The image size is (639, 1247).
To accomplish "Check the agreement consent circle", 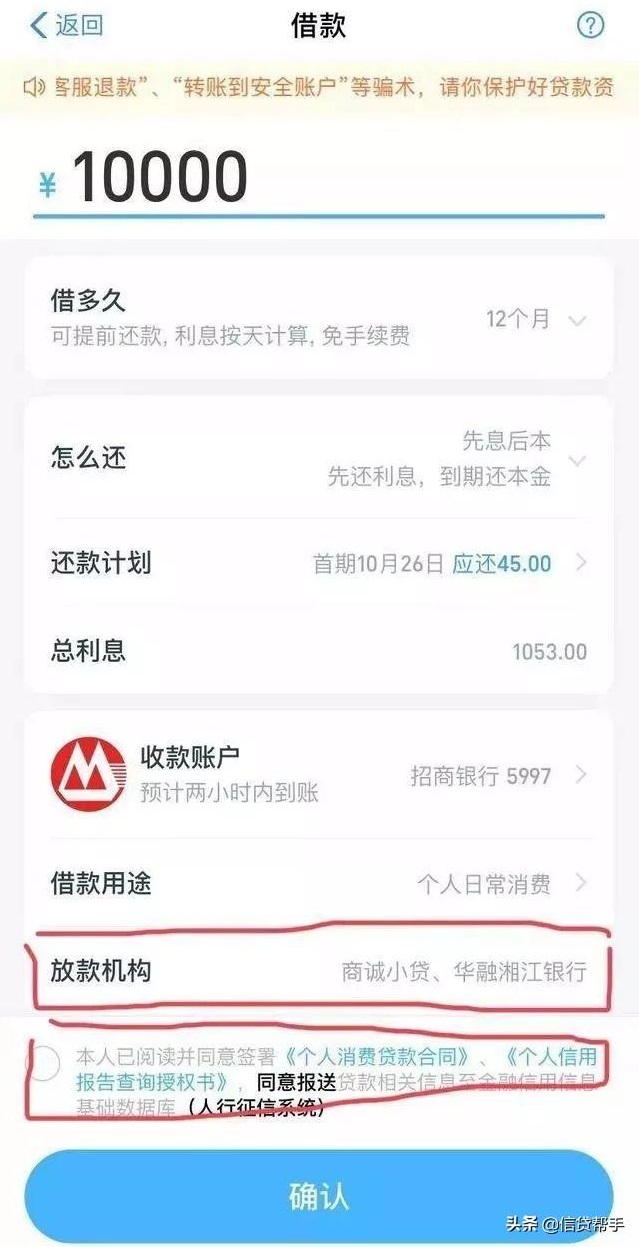I will [45, 1064].
